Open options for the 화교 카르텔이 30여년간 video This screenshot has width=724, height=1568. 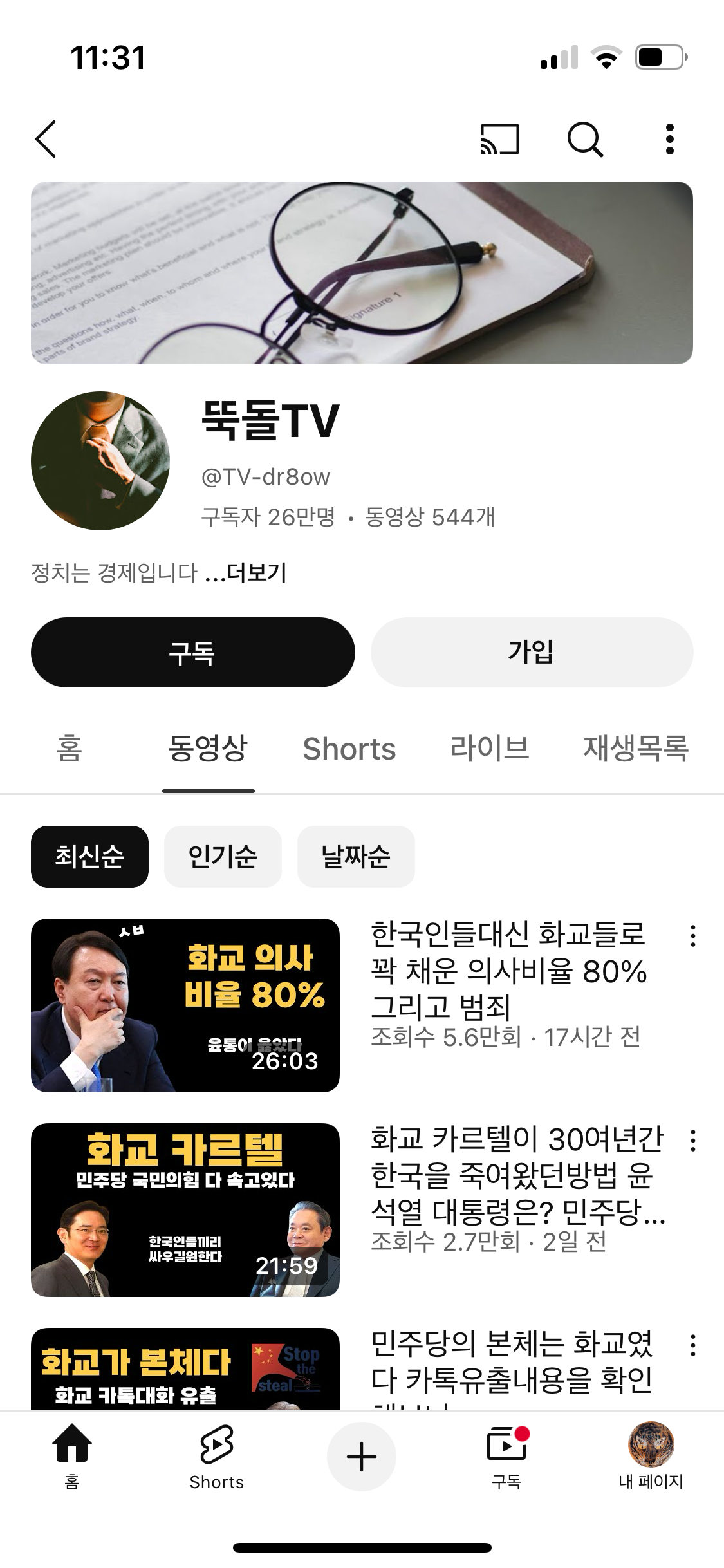point(692,1141)
